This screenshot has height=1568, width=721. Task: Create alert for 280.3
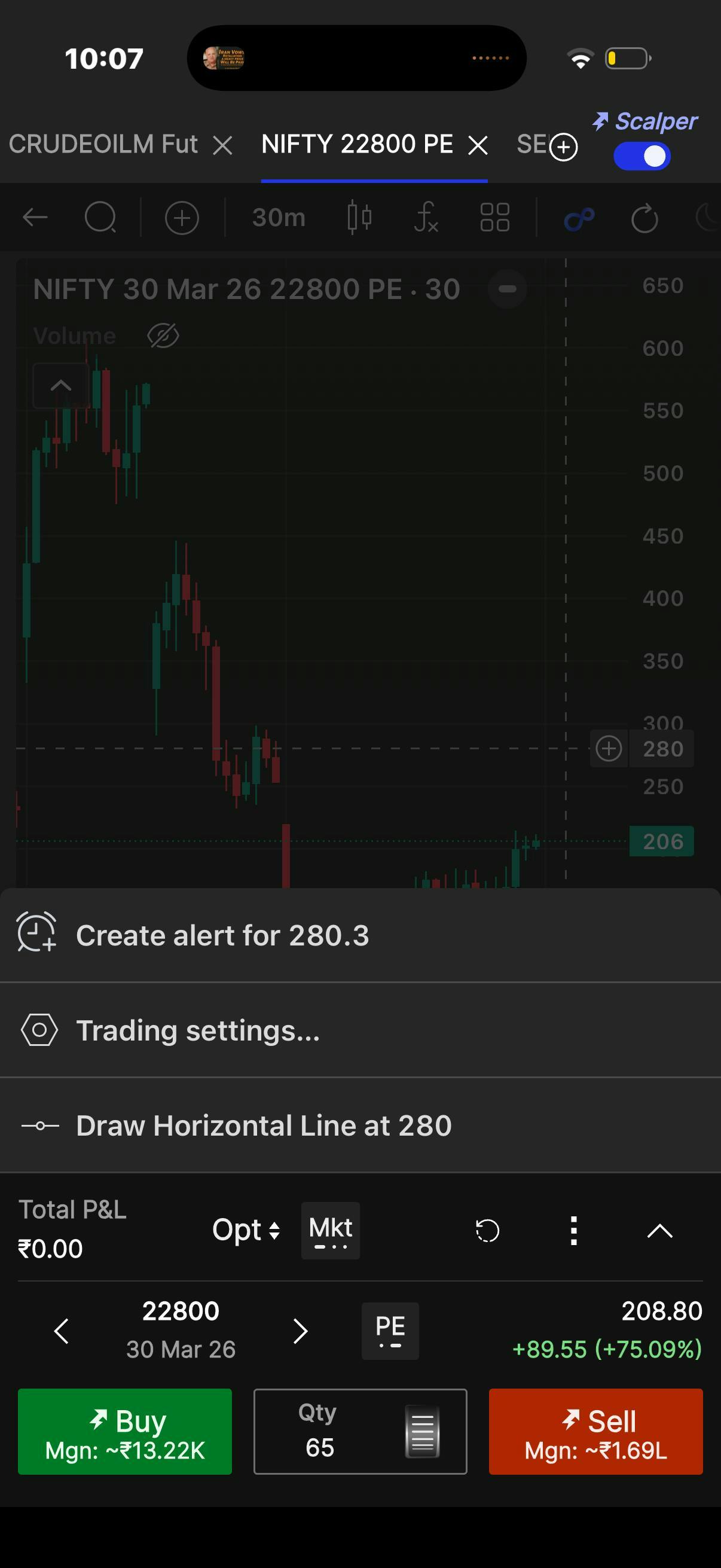point(360,935)
